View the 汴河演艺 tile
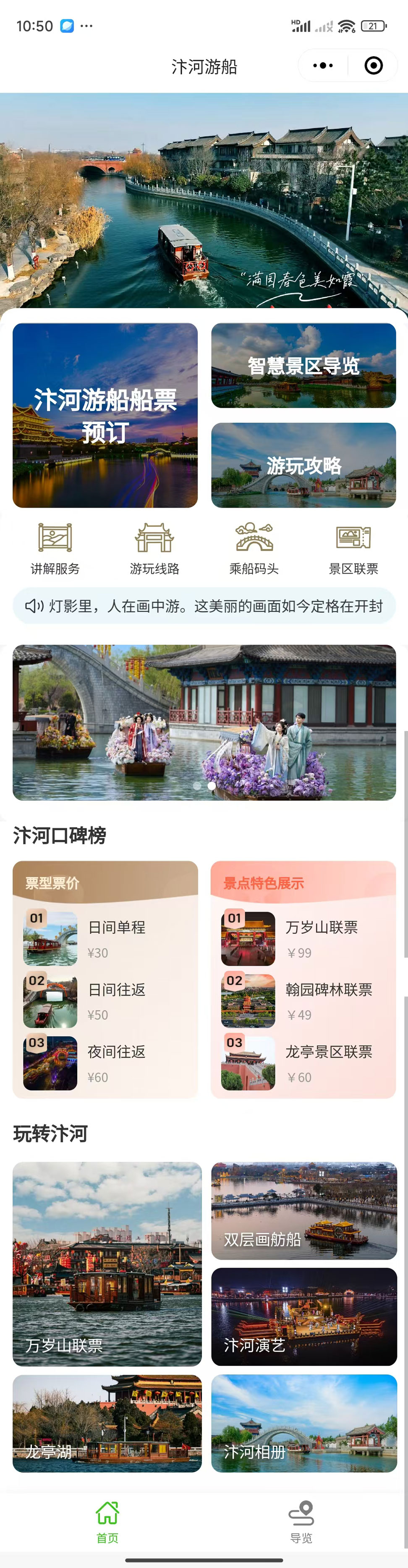The image size is (408, 1568). (303, 1316)
